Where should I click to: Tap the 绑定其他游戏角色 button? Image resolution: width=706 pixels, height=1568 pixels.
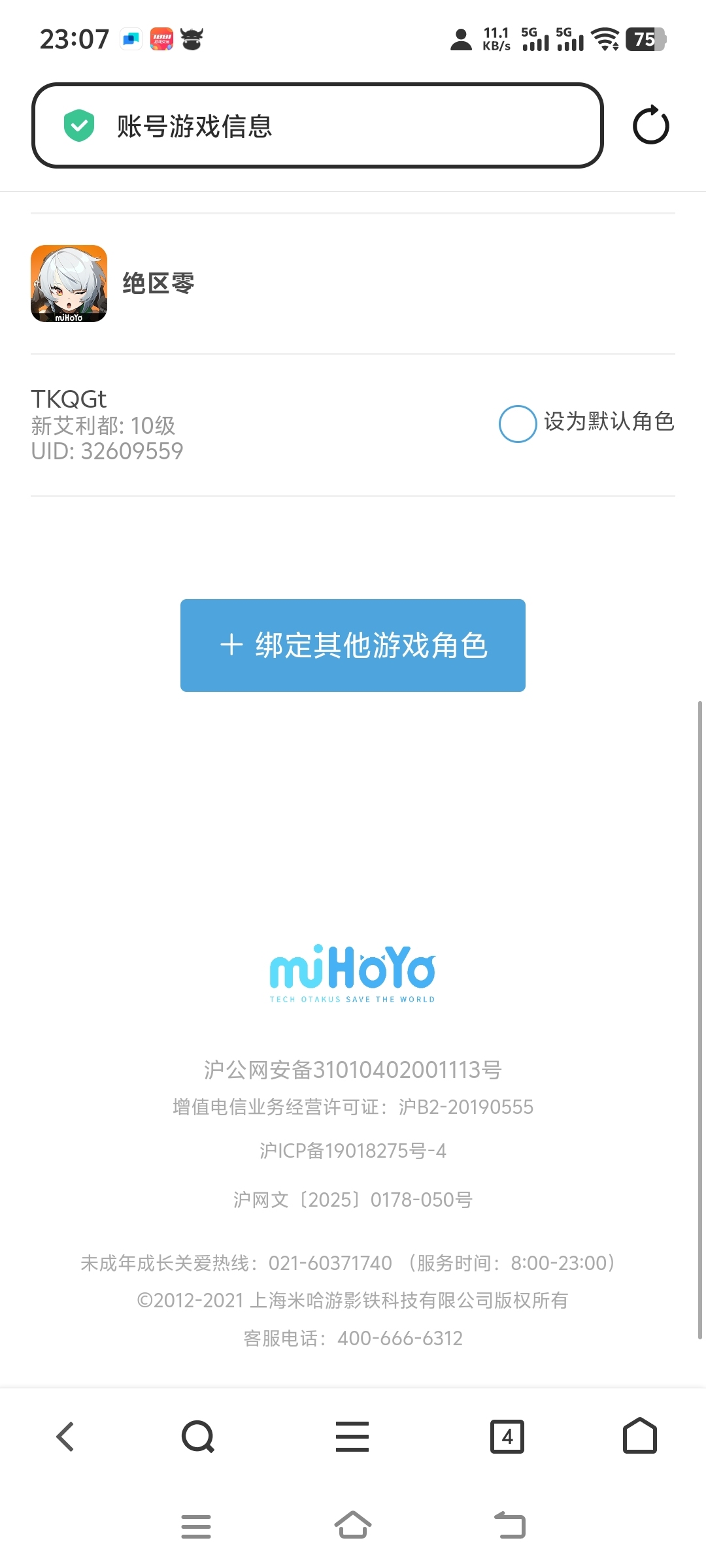(353, 645)
